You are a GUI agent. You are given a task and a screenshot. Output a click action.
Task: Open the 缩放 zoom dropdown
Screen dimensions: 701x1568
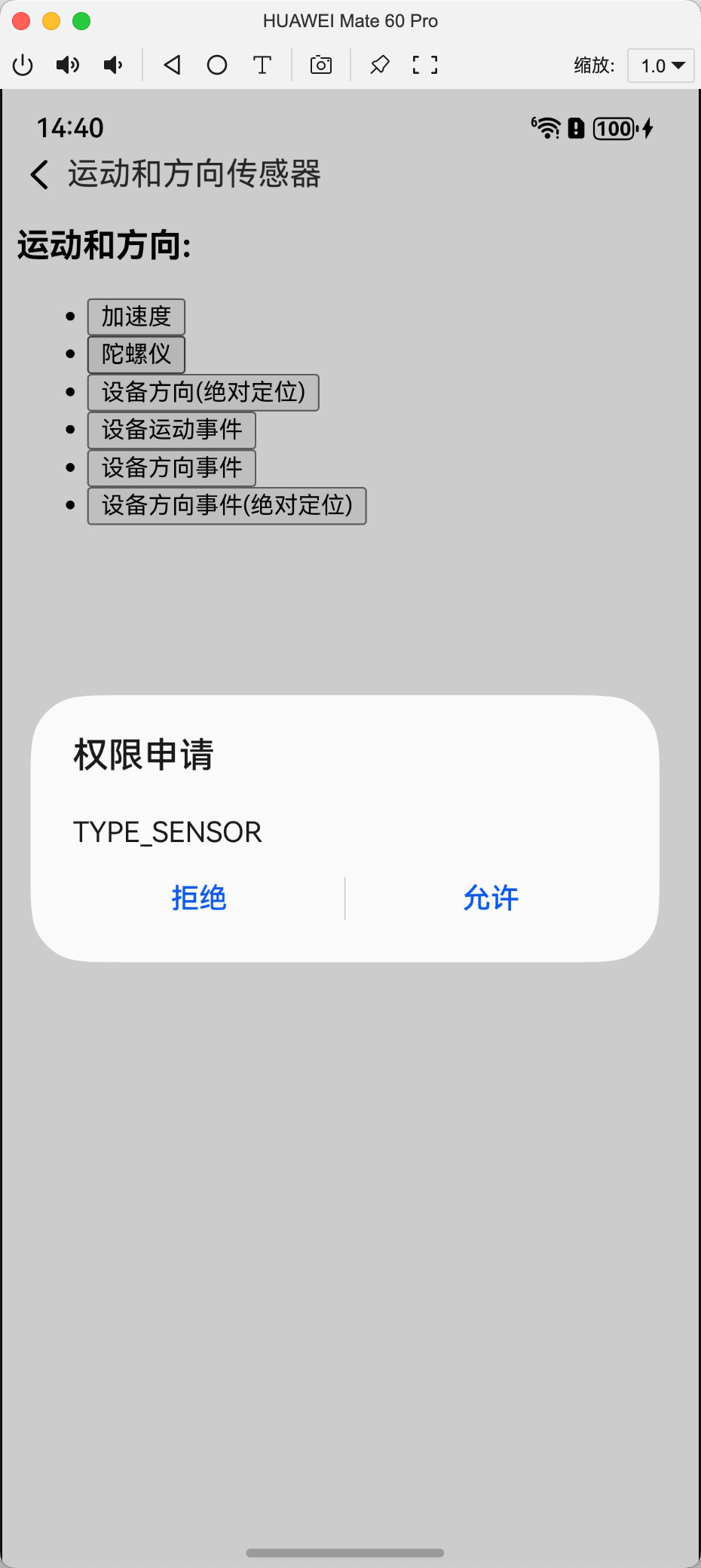click(x=661, y=66)
